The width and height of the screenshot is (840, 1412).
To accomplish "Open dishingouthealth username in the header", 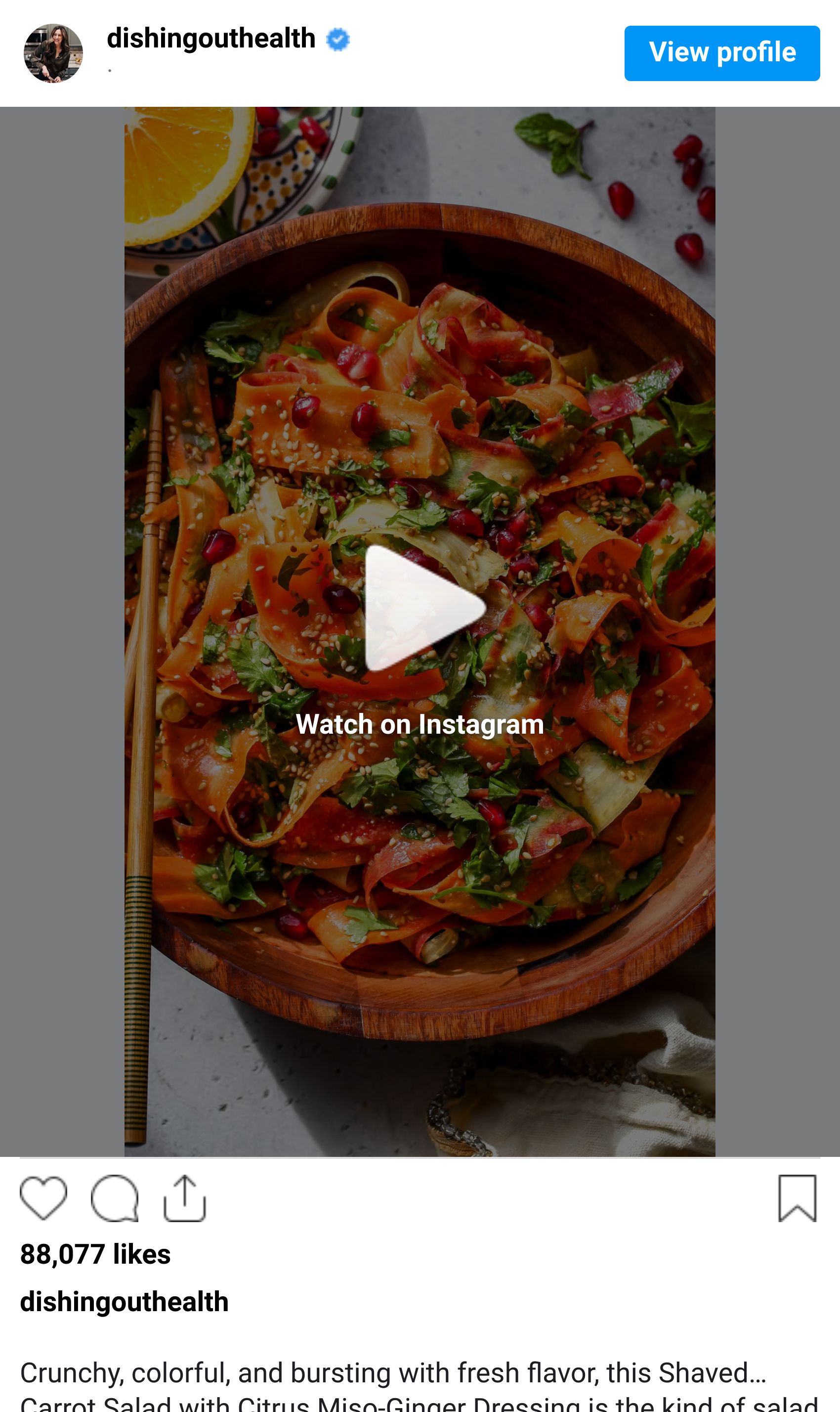I will 211,39.
